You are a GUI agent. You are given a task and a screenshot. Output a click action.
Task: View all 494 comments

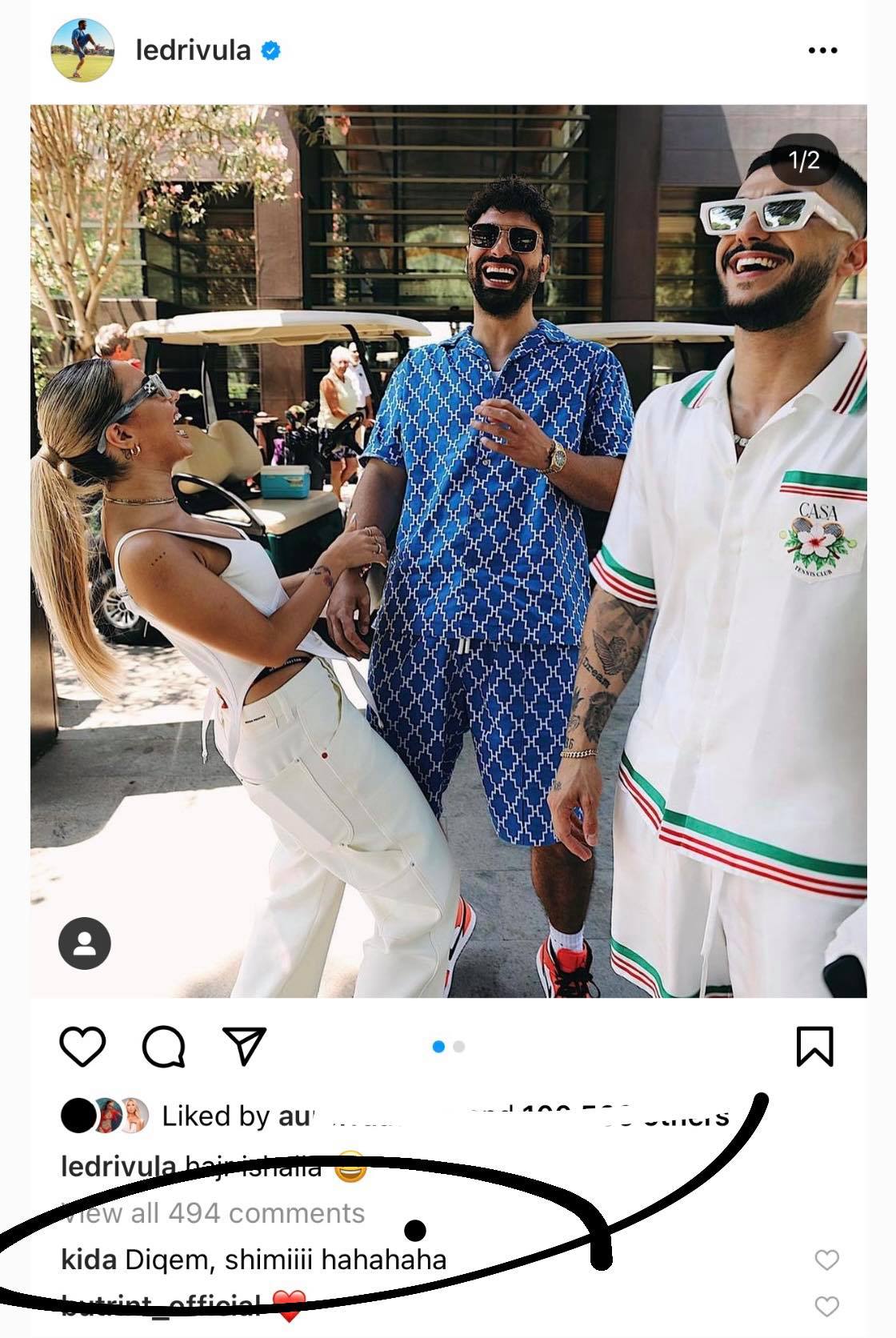click(214, 1213)
